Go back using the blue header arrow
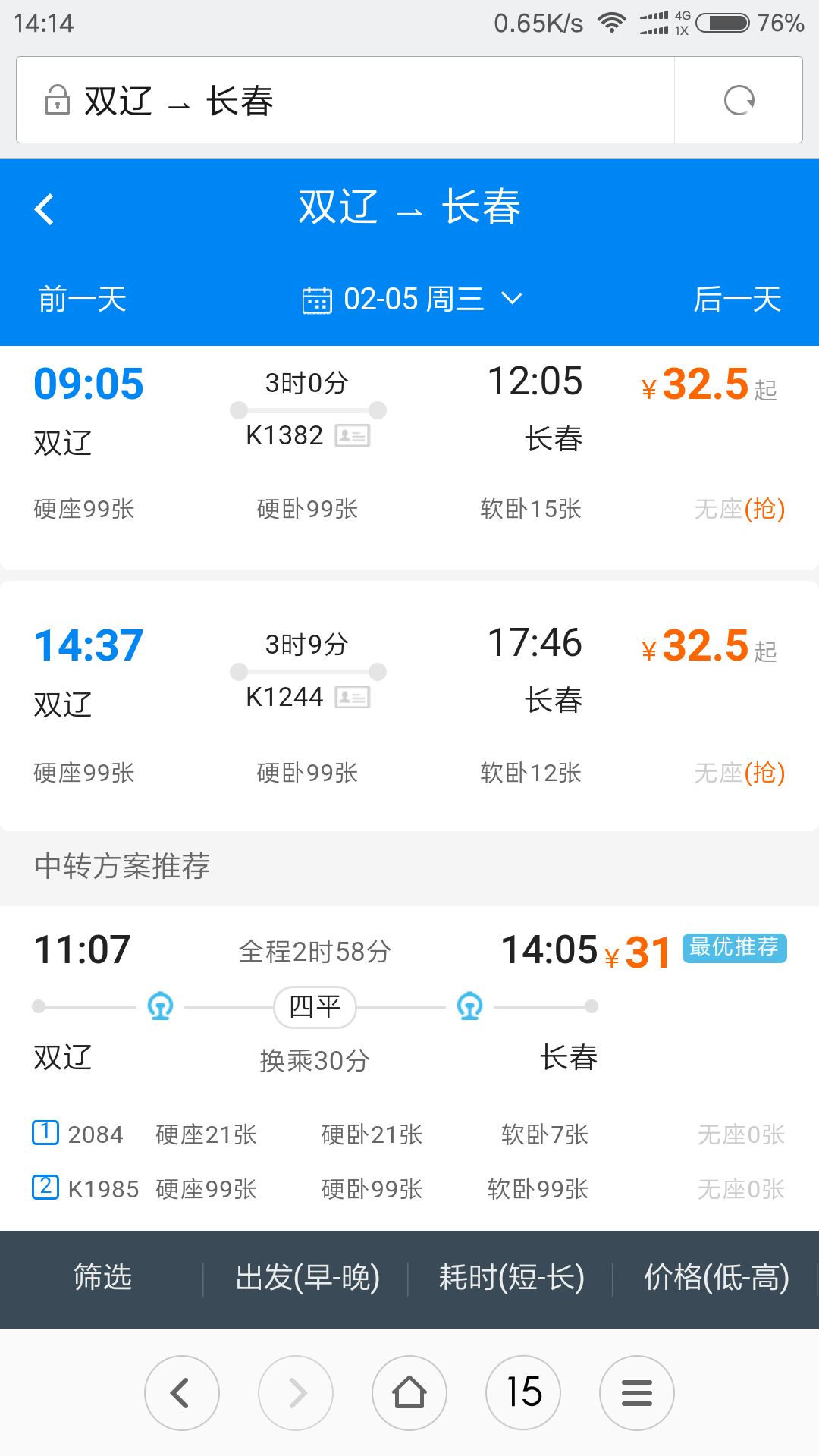The height and width of the screenshot is (1456, 819). [x=45, y=209]
